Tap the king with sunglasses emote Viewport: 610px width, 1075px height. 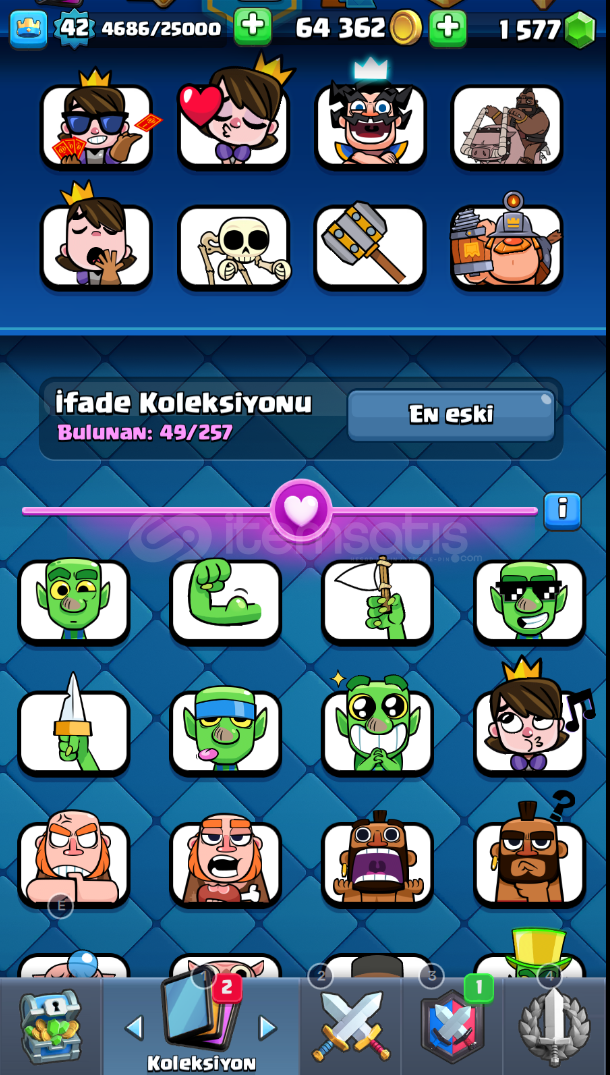(x=96, y=125)
